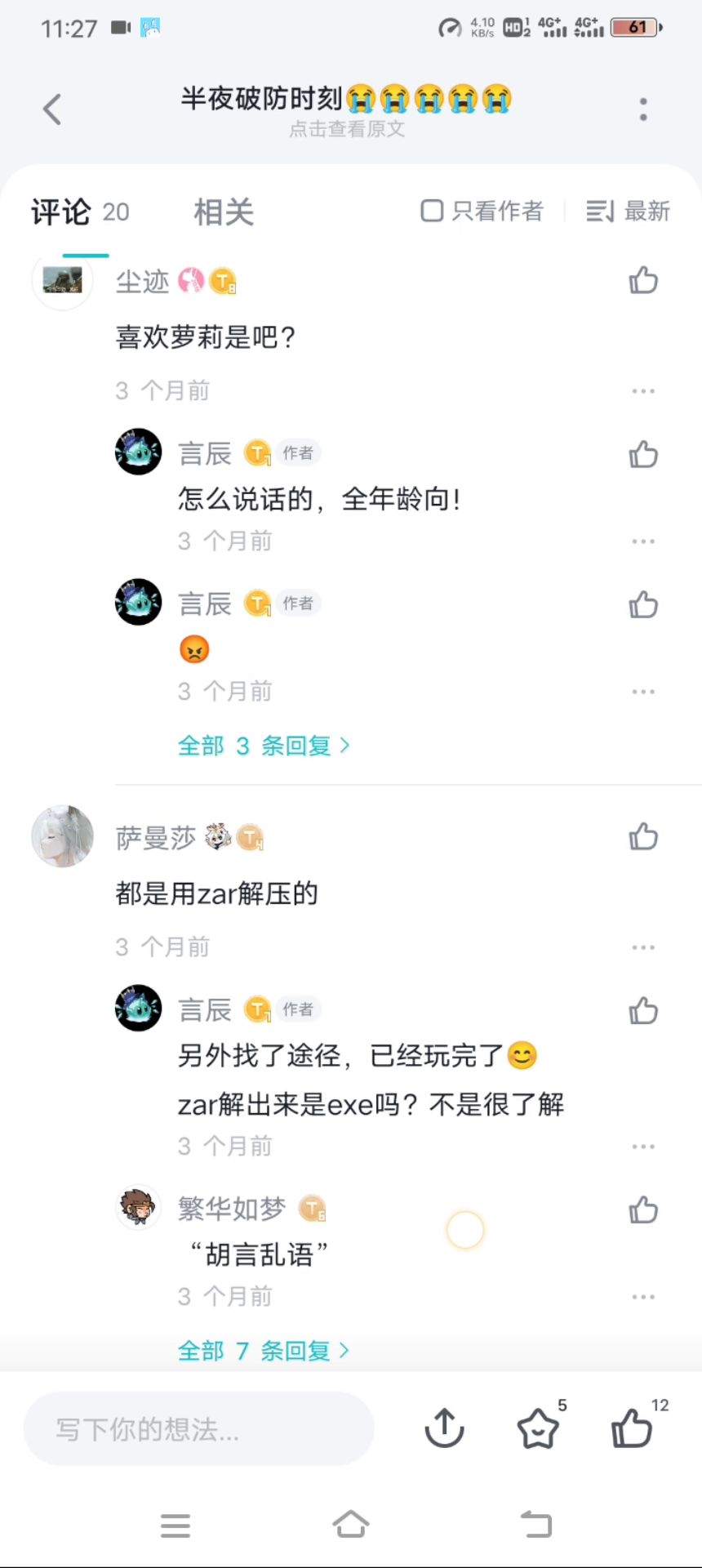Like 萨曼莎's comment about zar解压
702x1568 pixels.
point(643,837)
